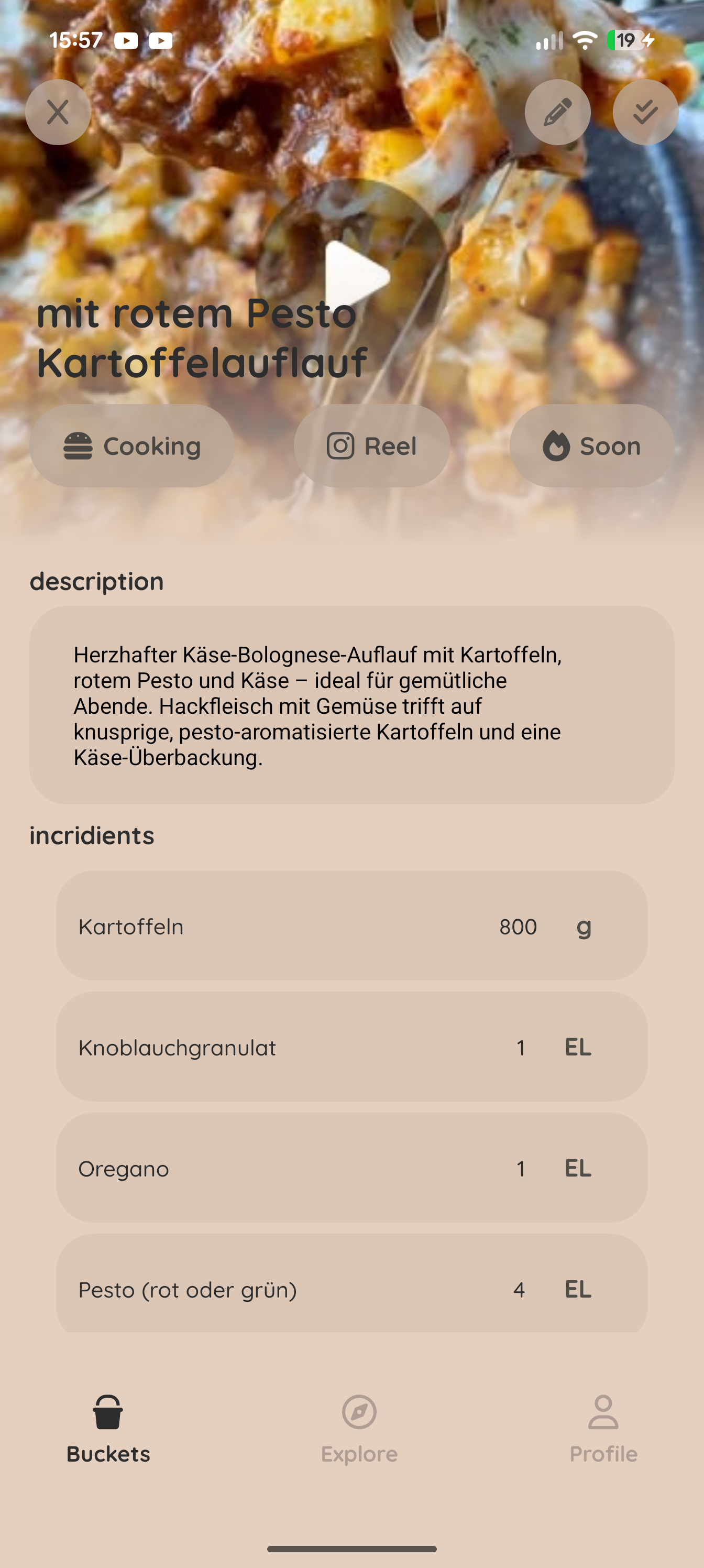The height and width of the screenshot is (1568, 704).
Task: Close the recipe detail view
Action: pos(58,112)
